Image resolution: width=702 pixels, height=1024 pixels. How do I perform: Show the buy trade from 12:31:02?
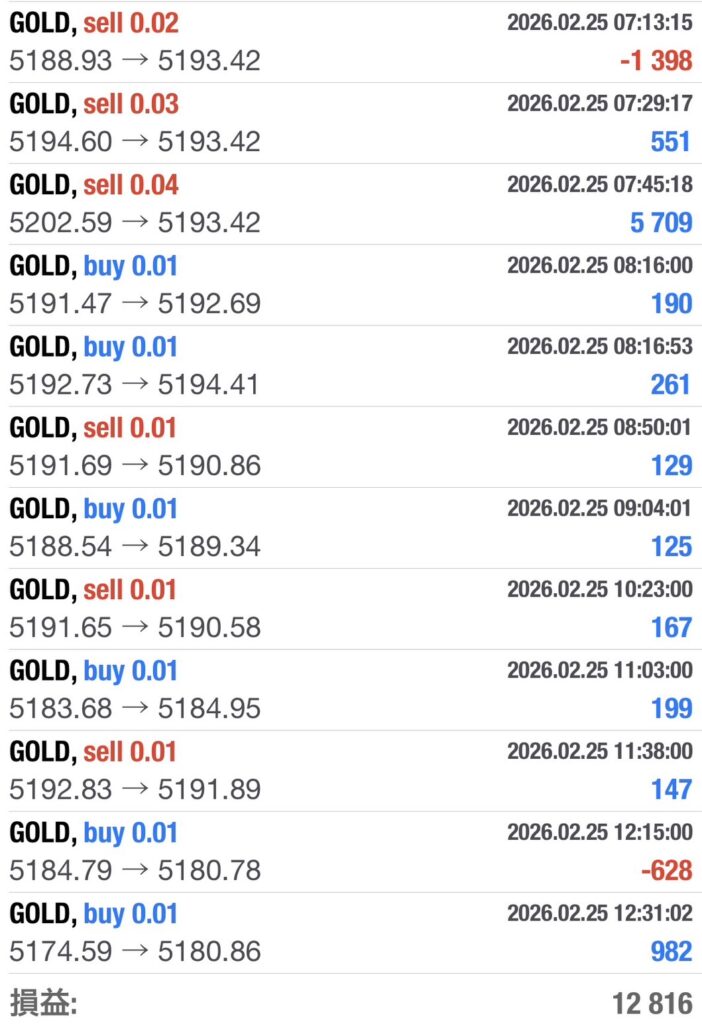click(x=350, y=932)
